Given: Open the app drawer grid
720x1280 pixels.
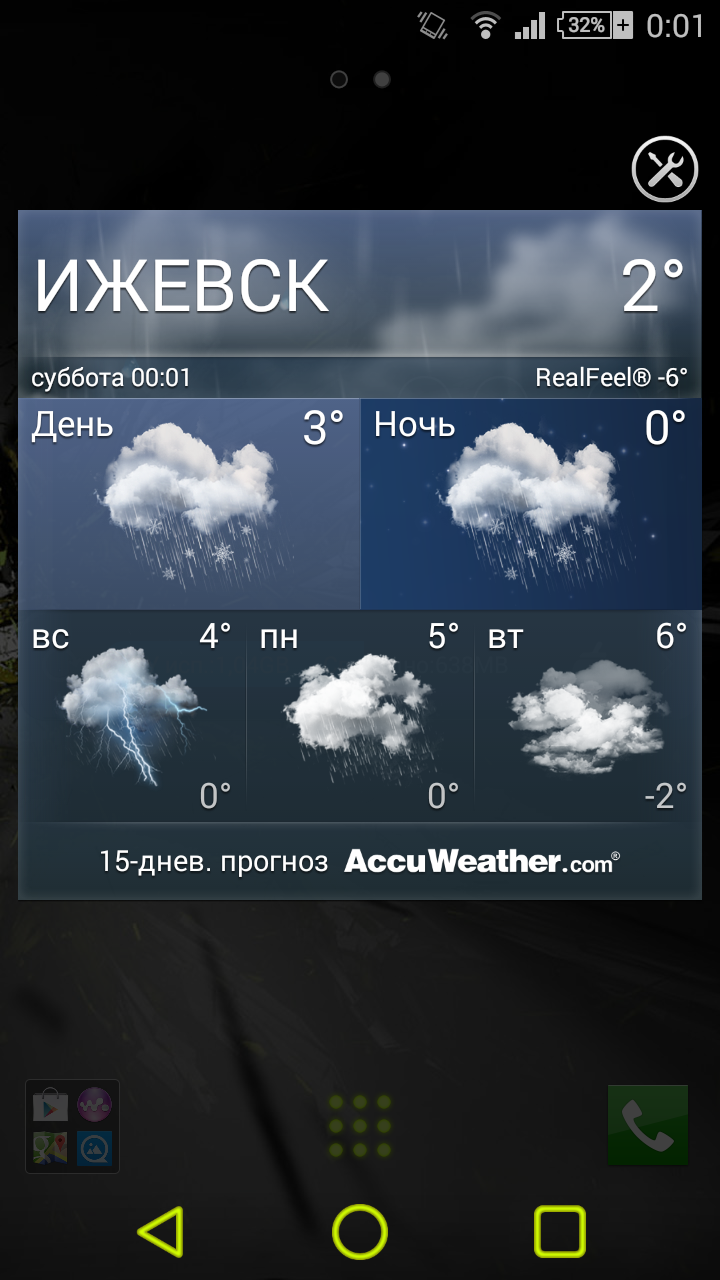Looking at the screenshot, I should pyautogui.click(x=360, y=1126).
